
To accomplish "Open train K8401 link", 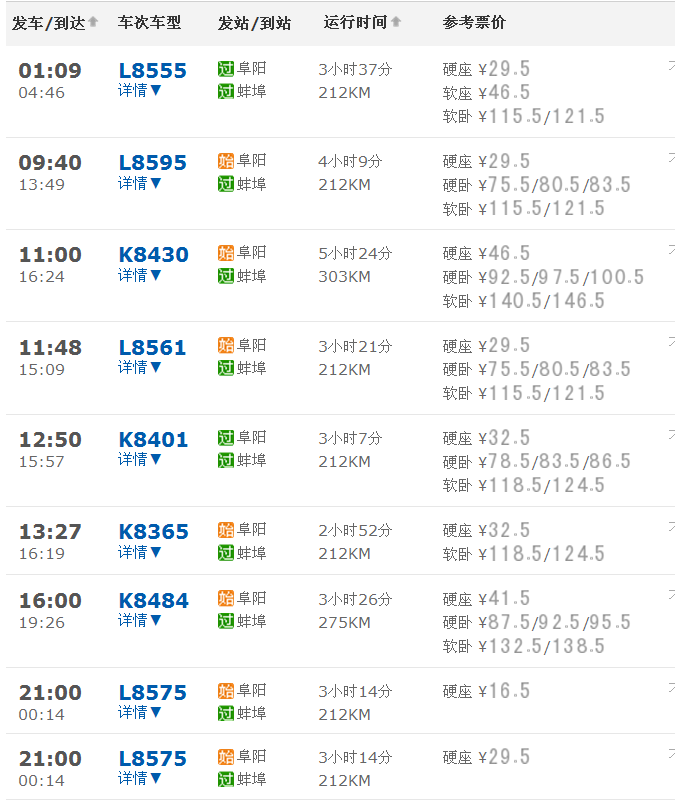I will 153,439.
